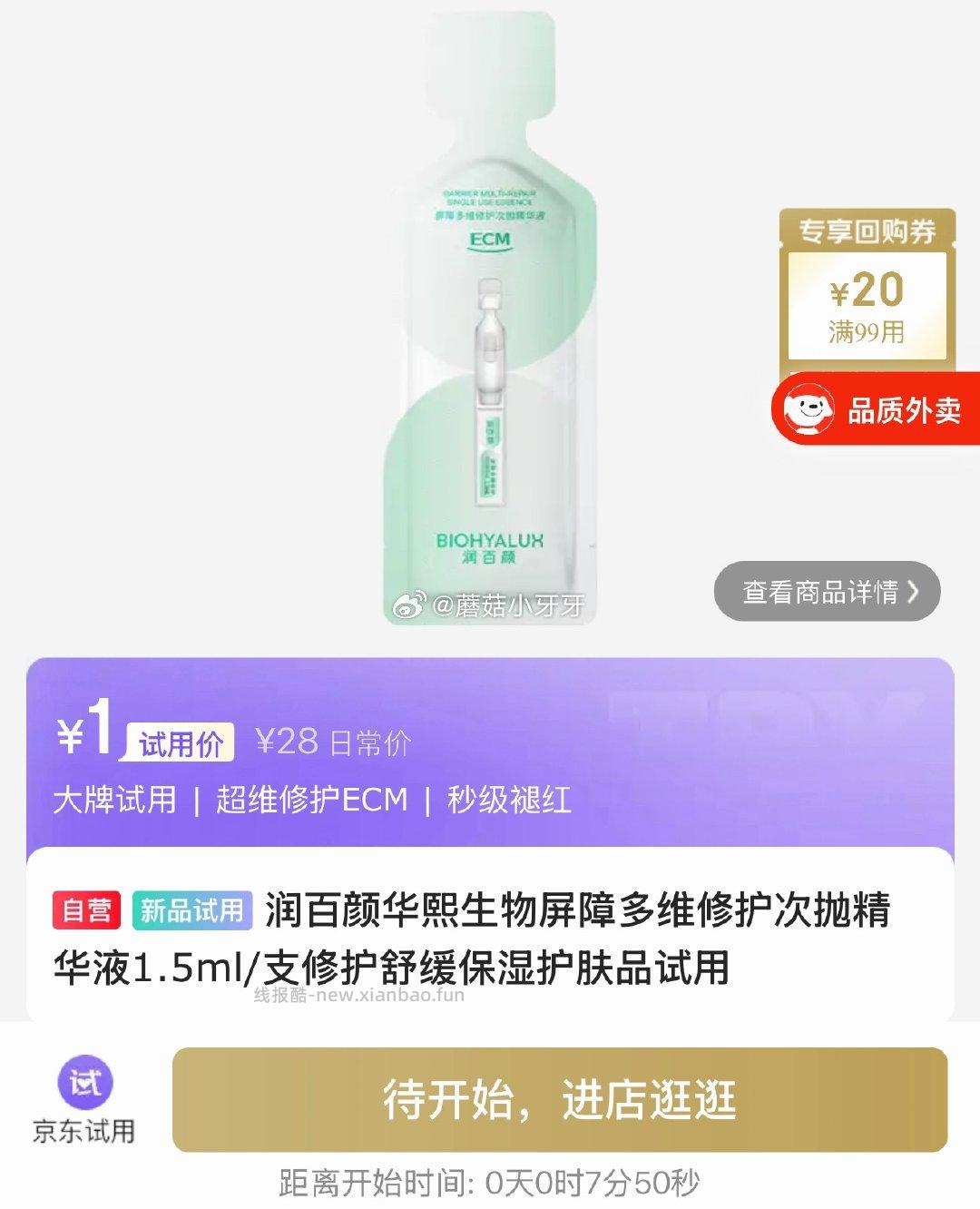
Task: Tap the 京东试用 circular 试 icon
Action: pos(86,1083)
